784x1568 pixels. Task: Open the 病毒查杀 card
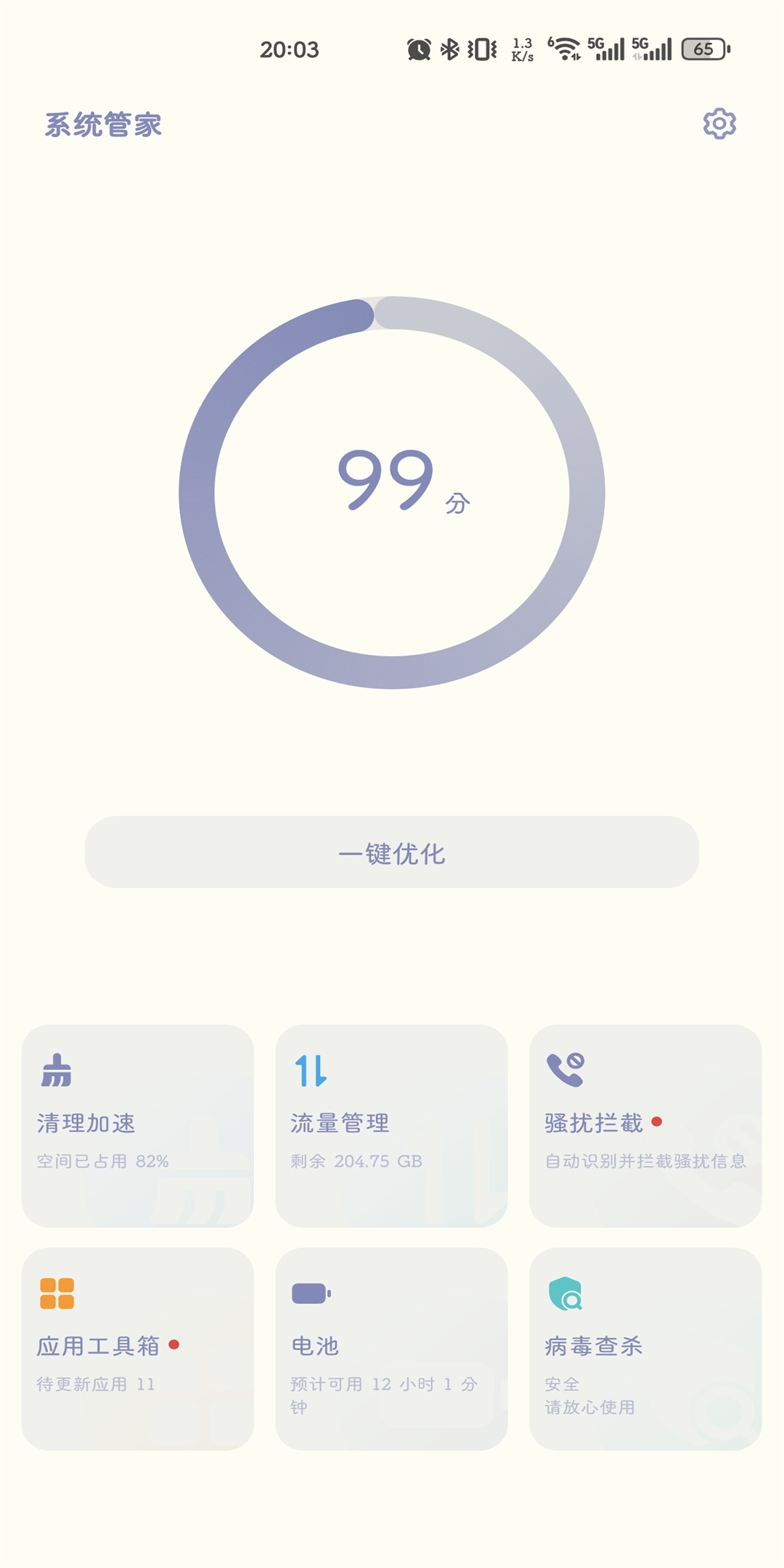pyautogui.click(x=645, y=1348)
